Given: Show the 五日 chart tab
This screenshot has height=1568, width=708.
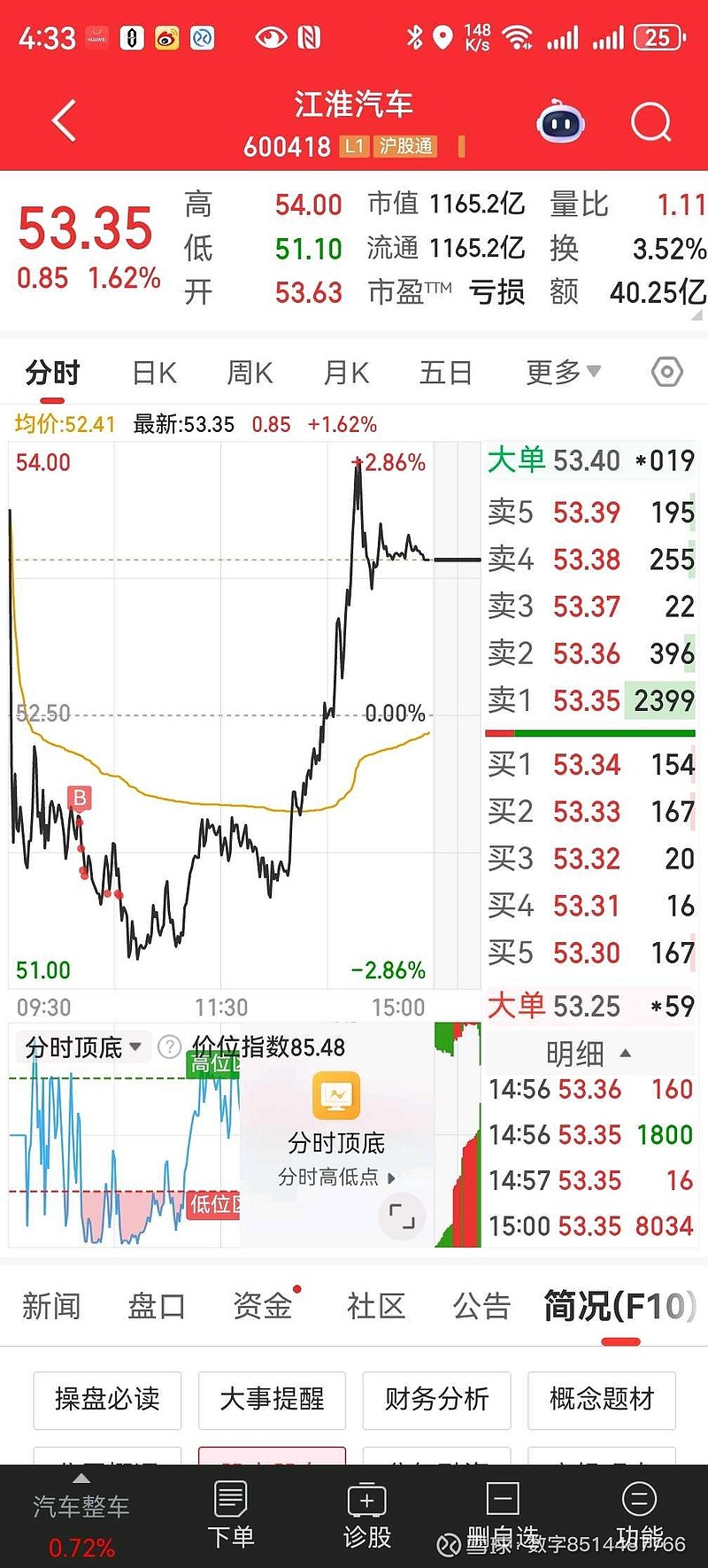Looking at the screenshot, I should pos(445,373).
